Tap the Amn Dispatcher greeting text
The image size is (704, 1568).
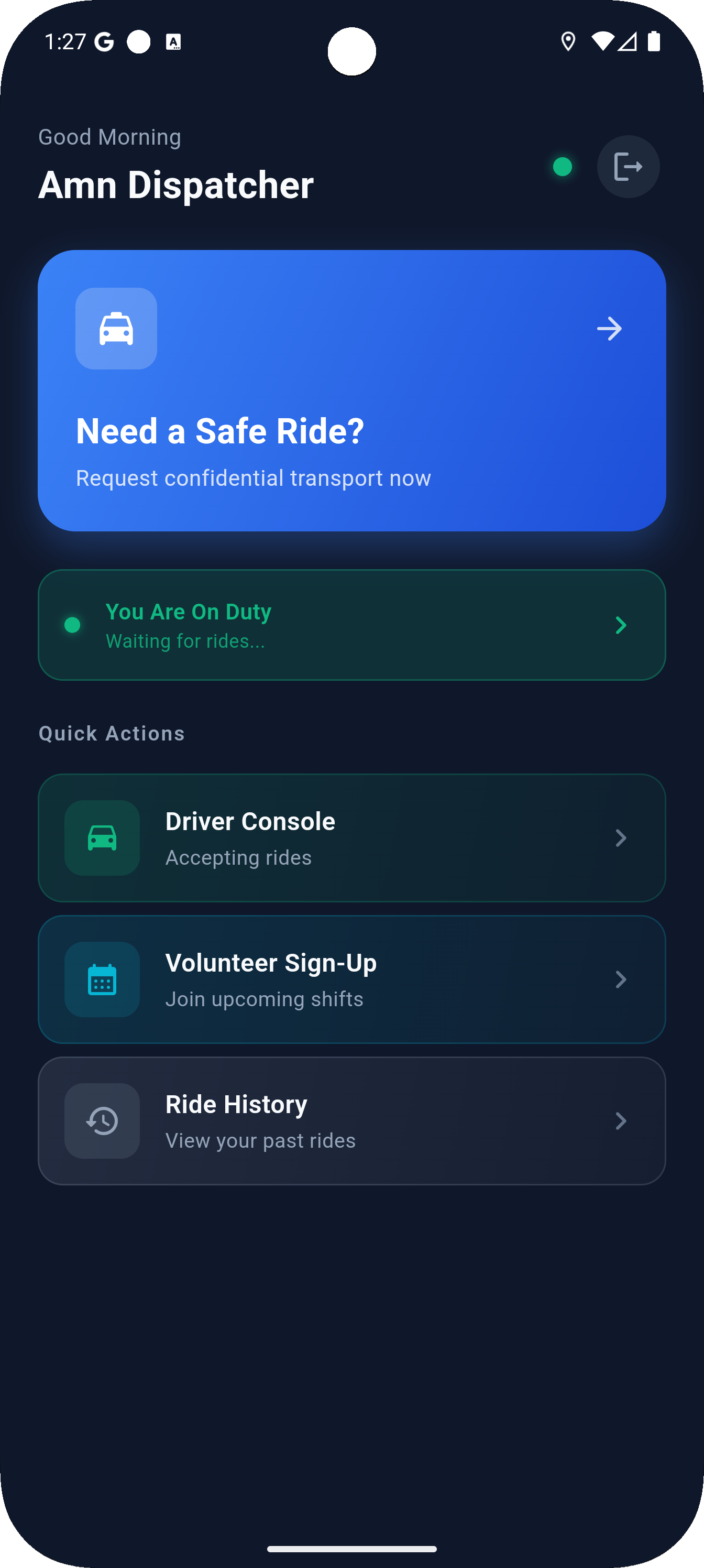coord(175,184)
